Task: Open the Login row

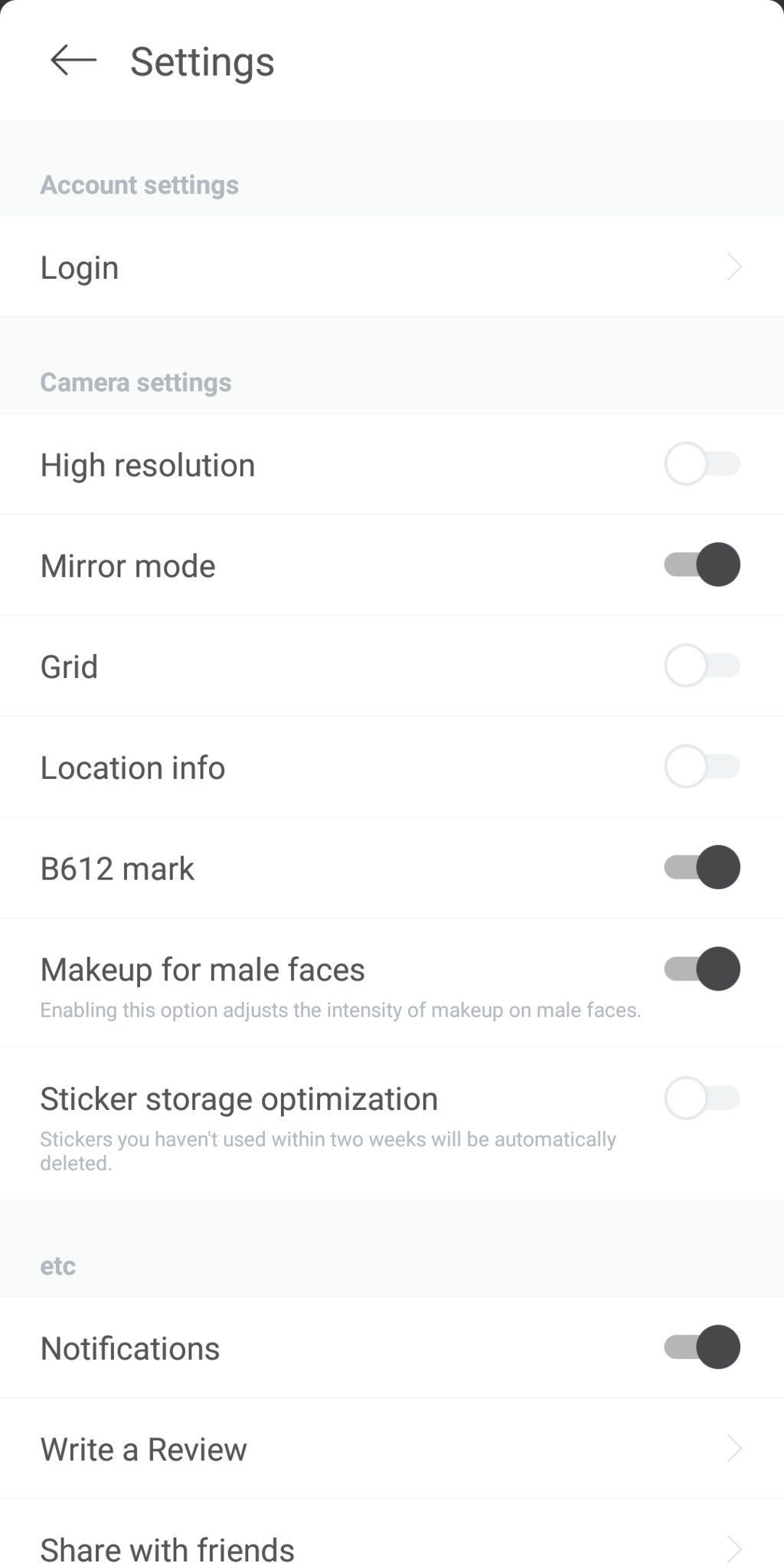Action: click(x=390, y=267)
